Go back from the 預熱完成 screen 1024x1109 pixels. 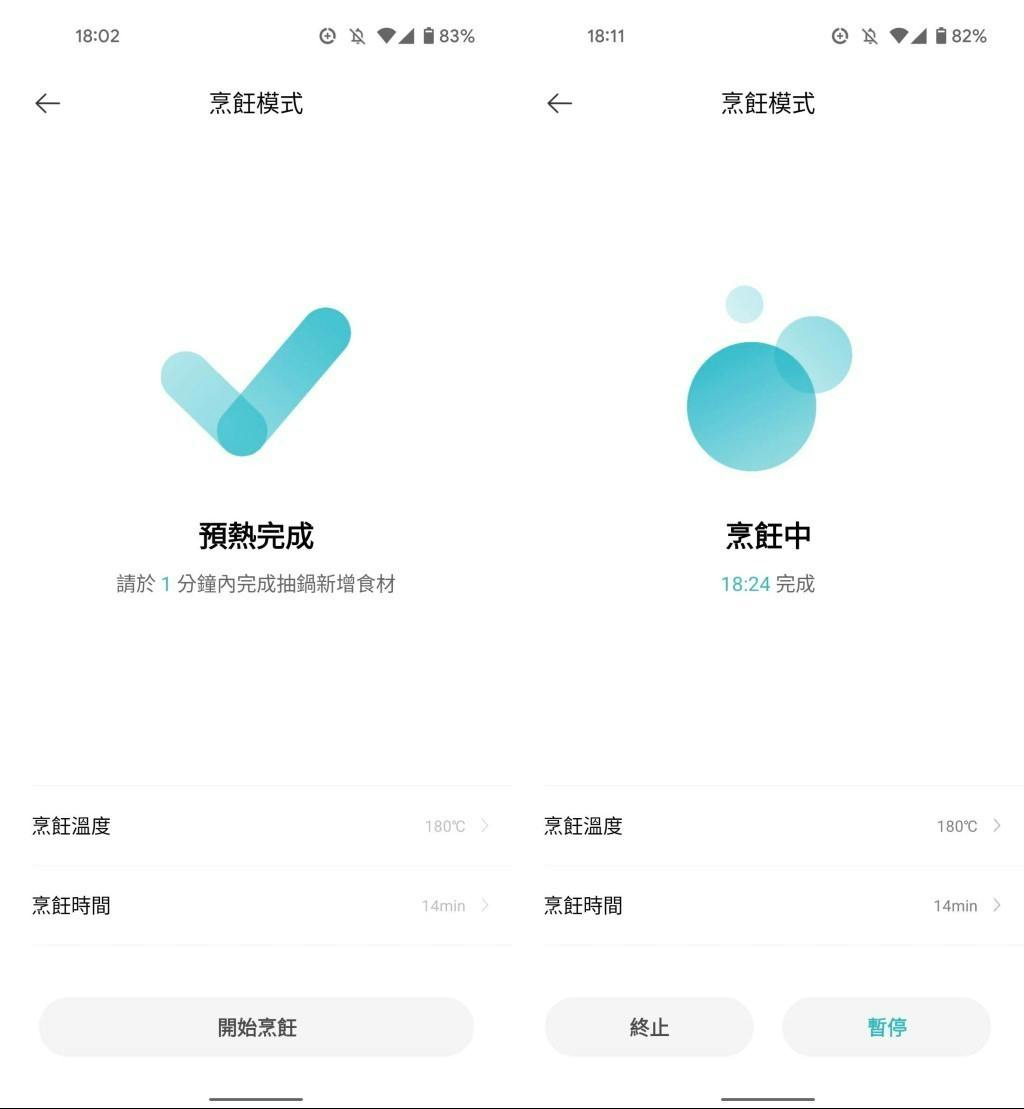[47, 103]
